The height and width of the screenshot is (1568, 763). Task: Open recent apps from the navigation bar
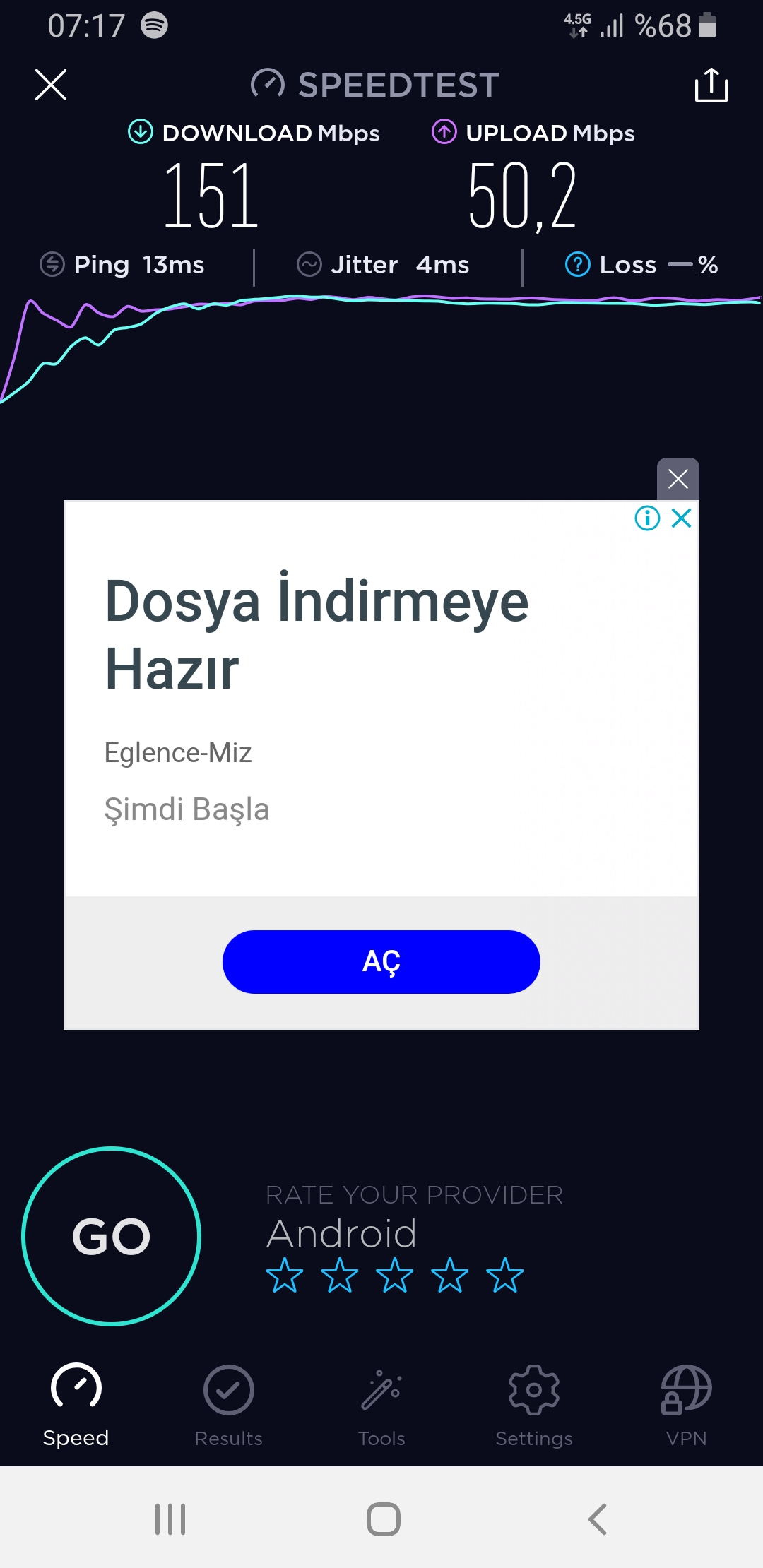pos(170,1519)
